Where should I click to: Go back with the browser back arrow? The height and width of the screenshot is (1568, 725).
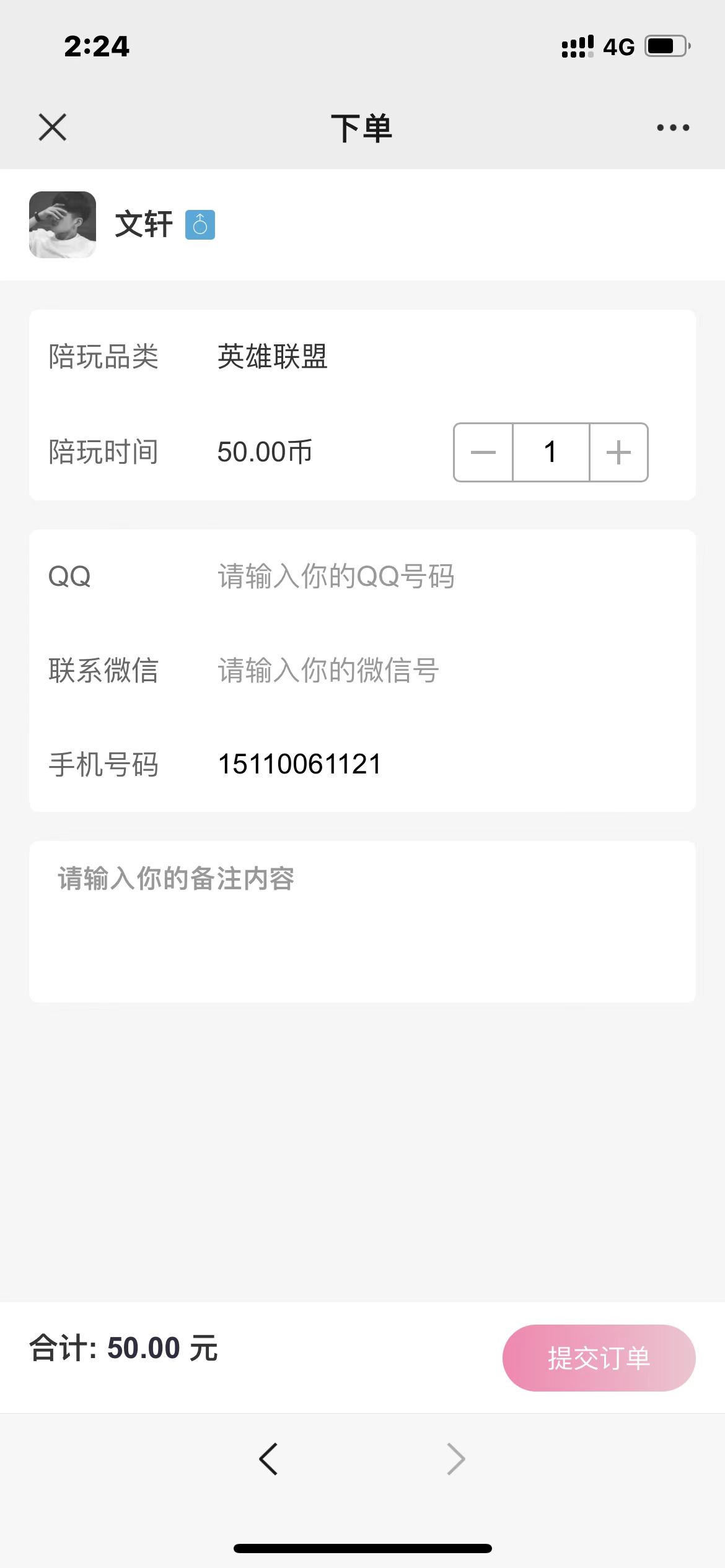pos(268,1459)
